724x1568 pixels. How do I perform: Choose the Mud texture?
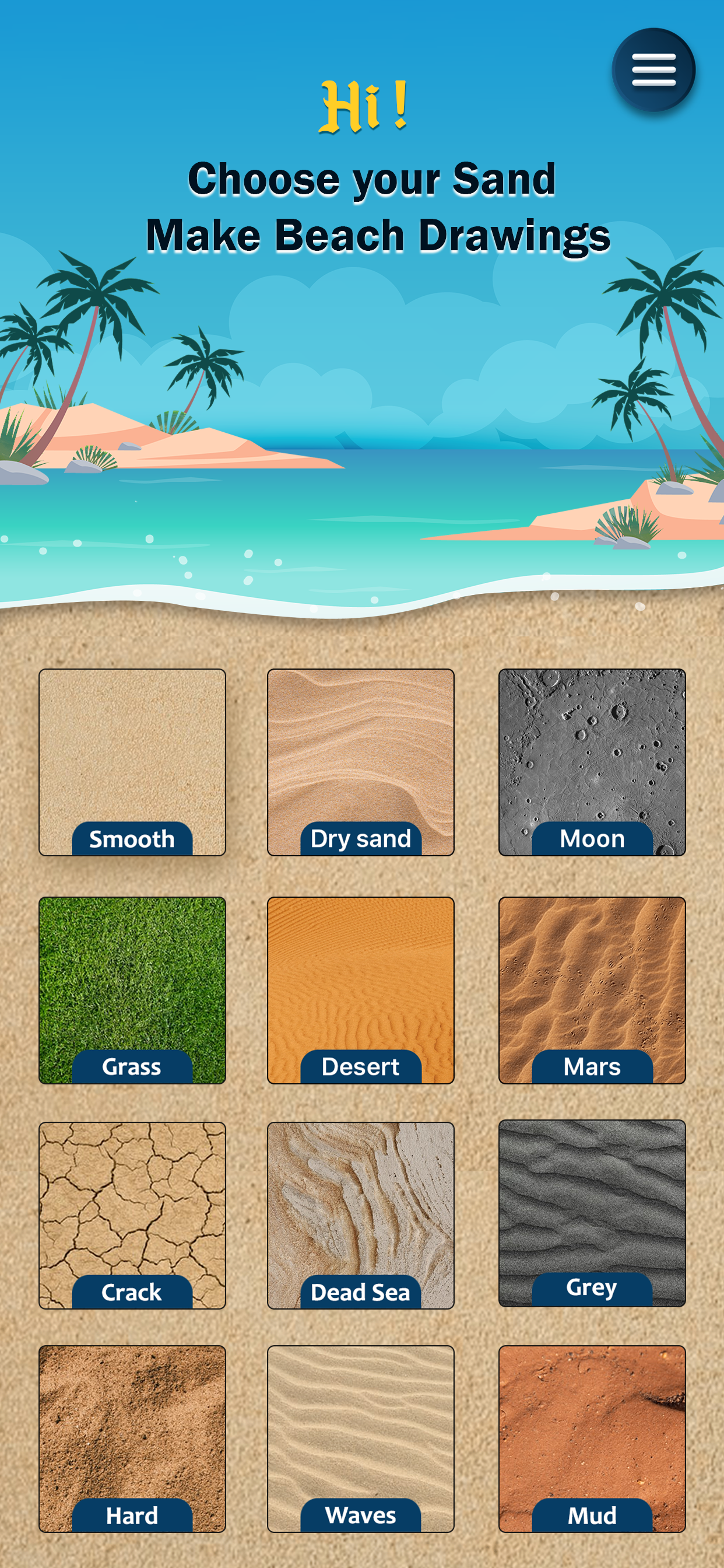coord(591,1438)
